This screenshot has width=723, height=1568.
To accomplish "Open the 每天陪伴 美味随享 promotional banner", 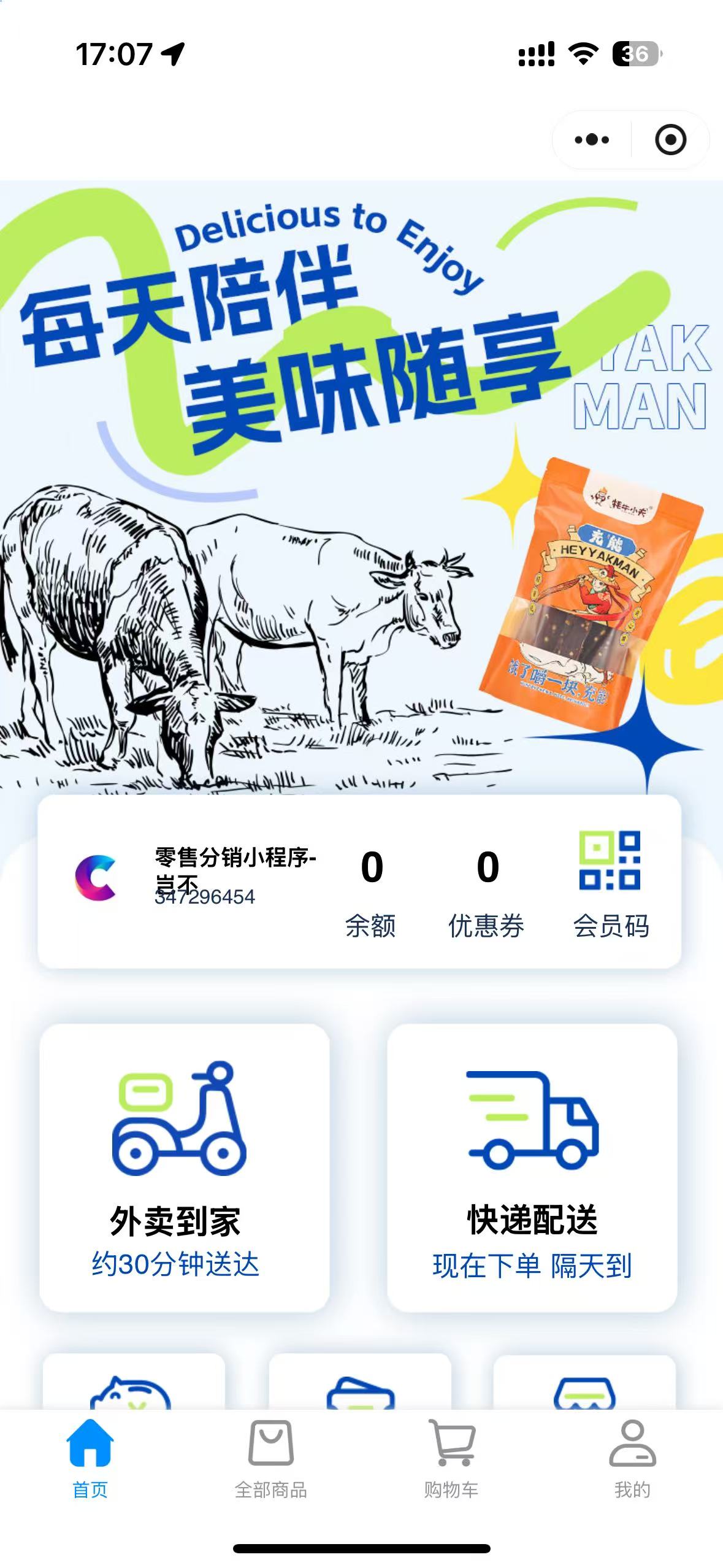I will [x=361, y=485].
